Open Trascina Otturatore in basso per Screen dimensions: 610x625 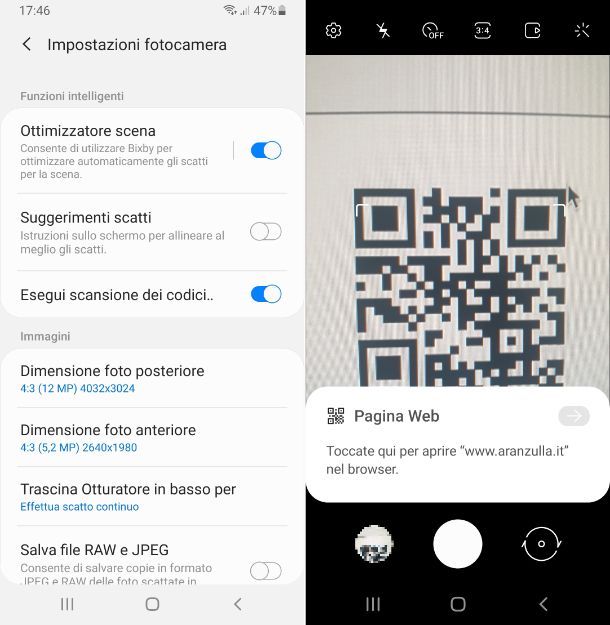click(128, 496)
